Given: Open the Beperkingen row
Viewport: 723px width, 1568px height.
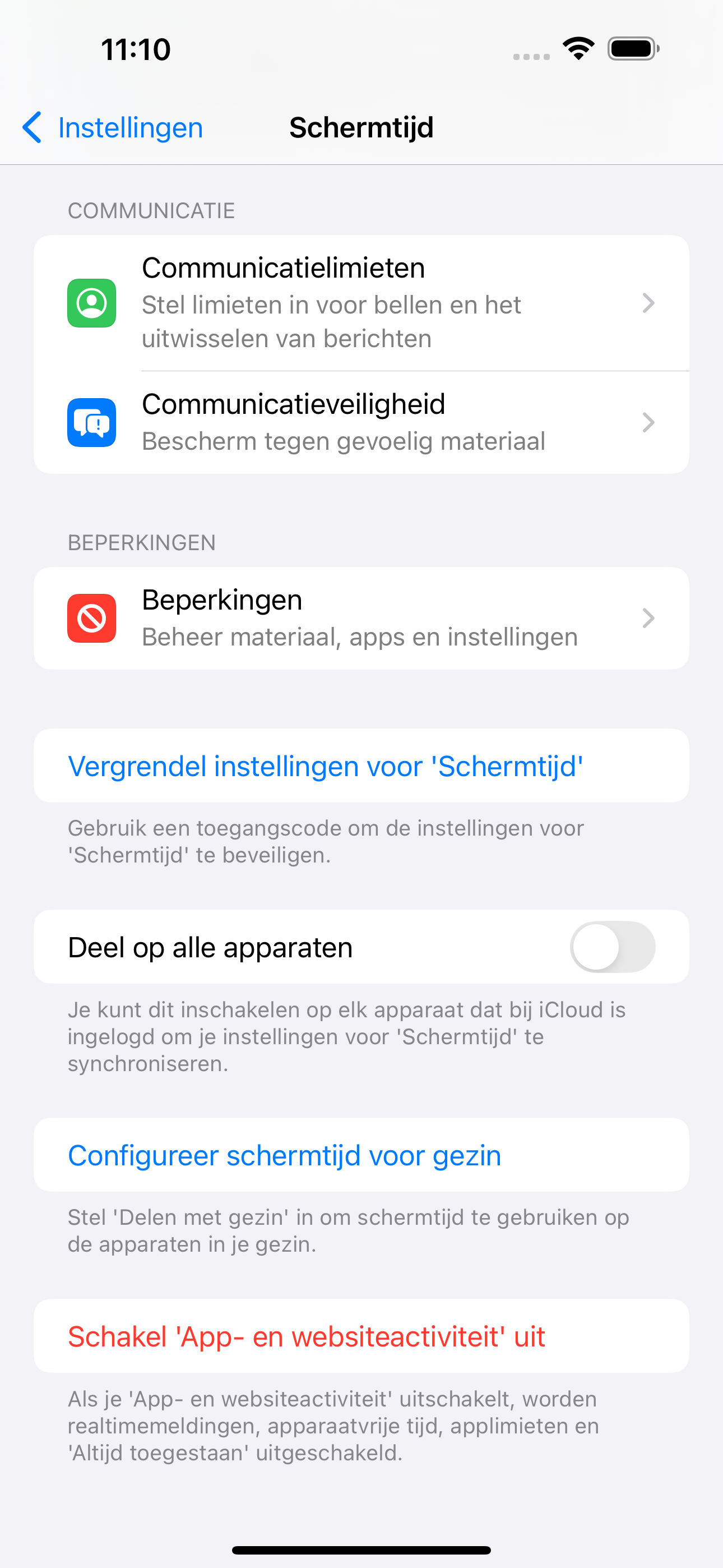Looking at the screenshot, I should (x=361, y=618).
